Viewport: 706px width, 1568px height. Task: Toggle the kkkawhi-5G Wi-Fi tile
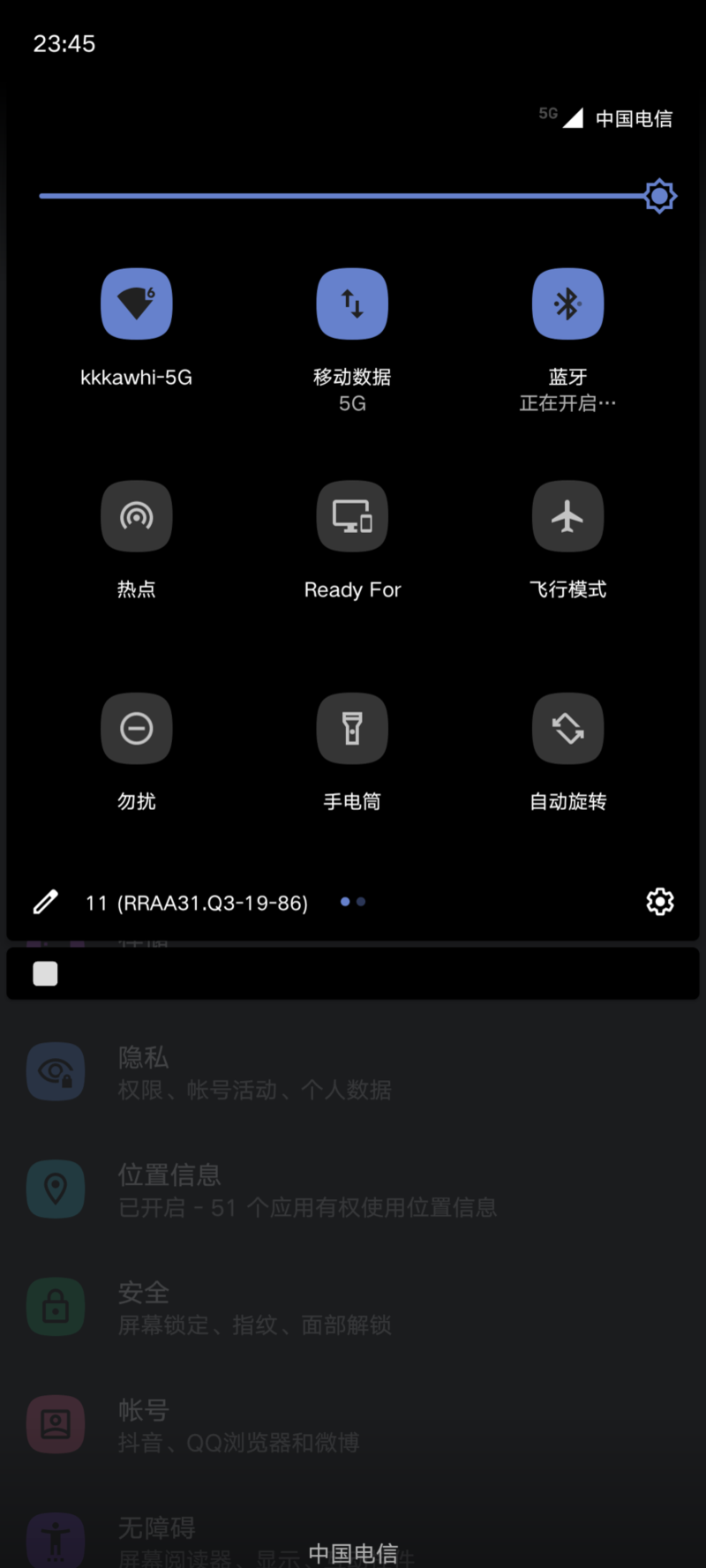click(x=136, y=304)
